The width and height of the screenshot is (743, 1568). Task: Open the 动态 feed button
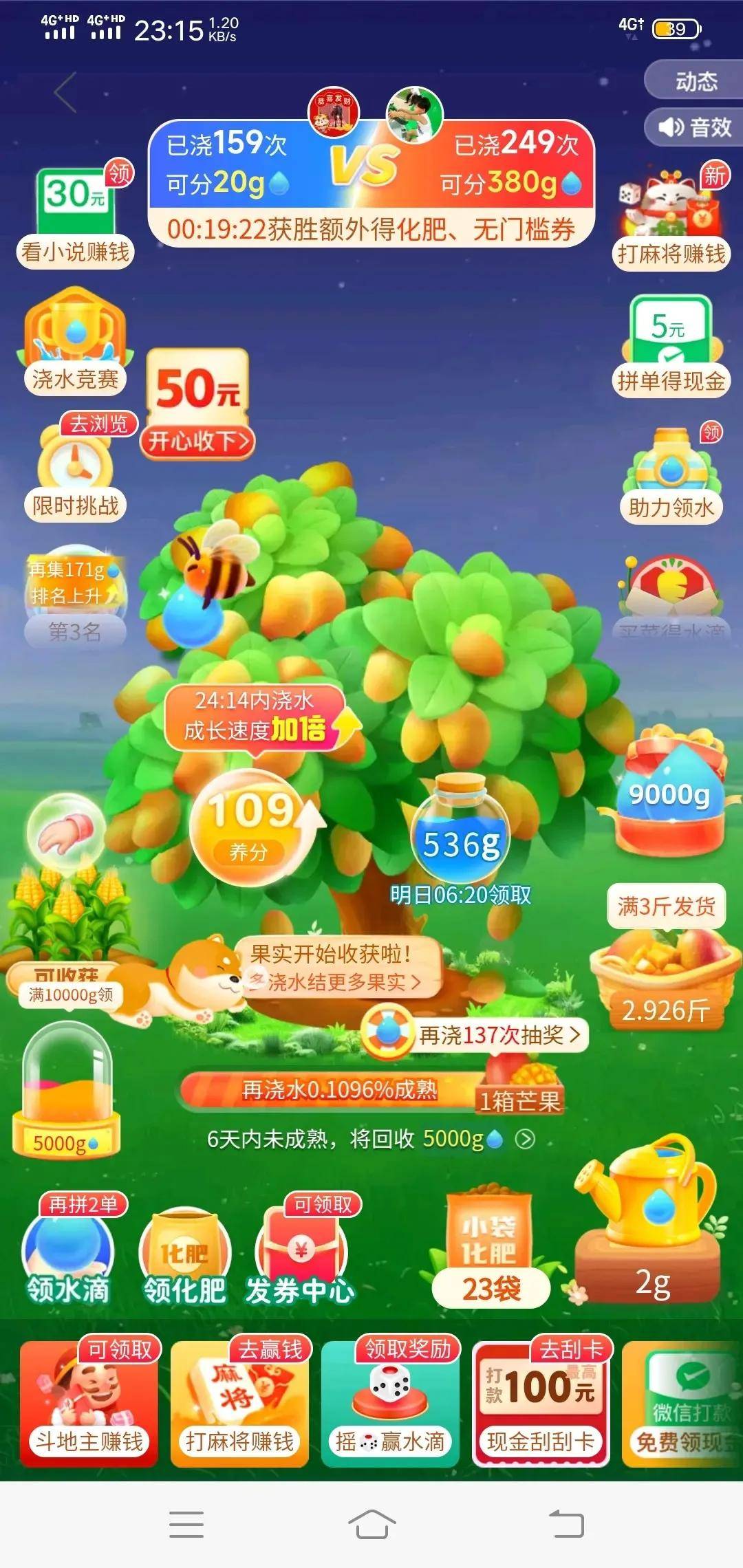(695, 82)
